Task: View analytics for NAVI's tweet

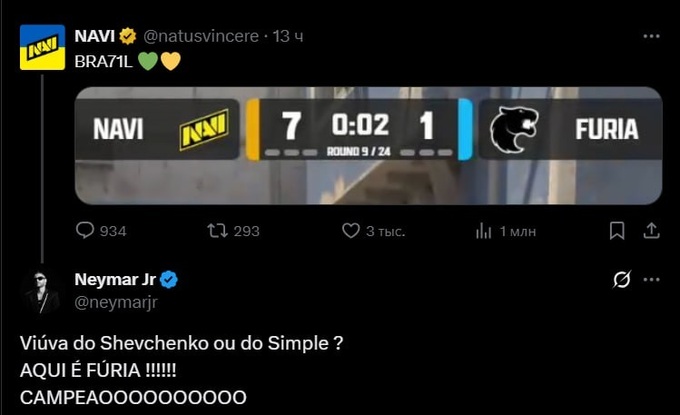Action: coord(483,231)
